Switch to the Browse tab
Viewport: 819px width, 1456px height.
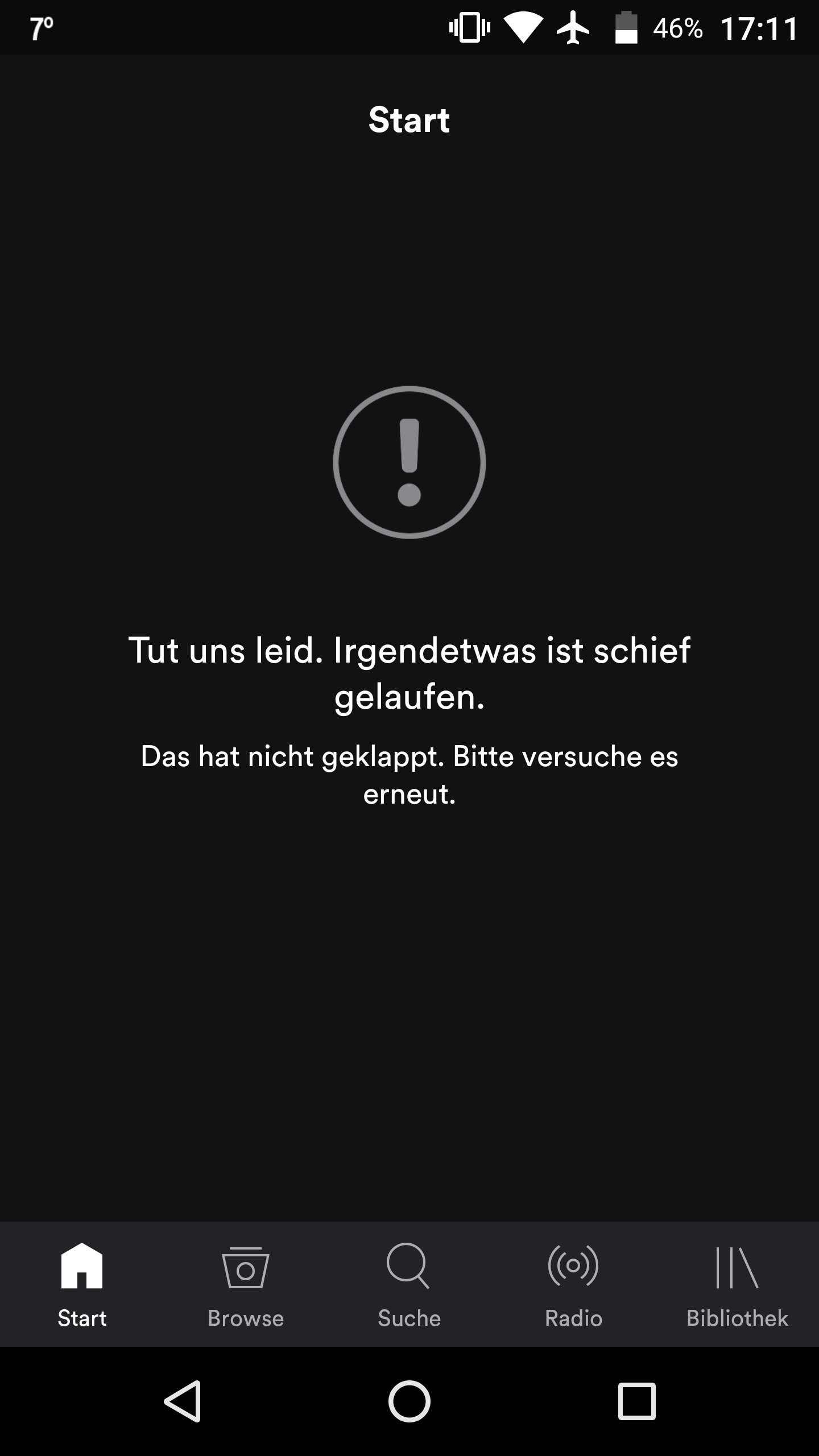click(246, 1284)
